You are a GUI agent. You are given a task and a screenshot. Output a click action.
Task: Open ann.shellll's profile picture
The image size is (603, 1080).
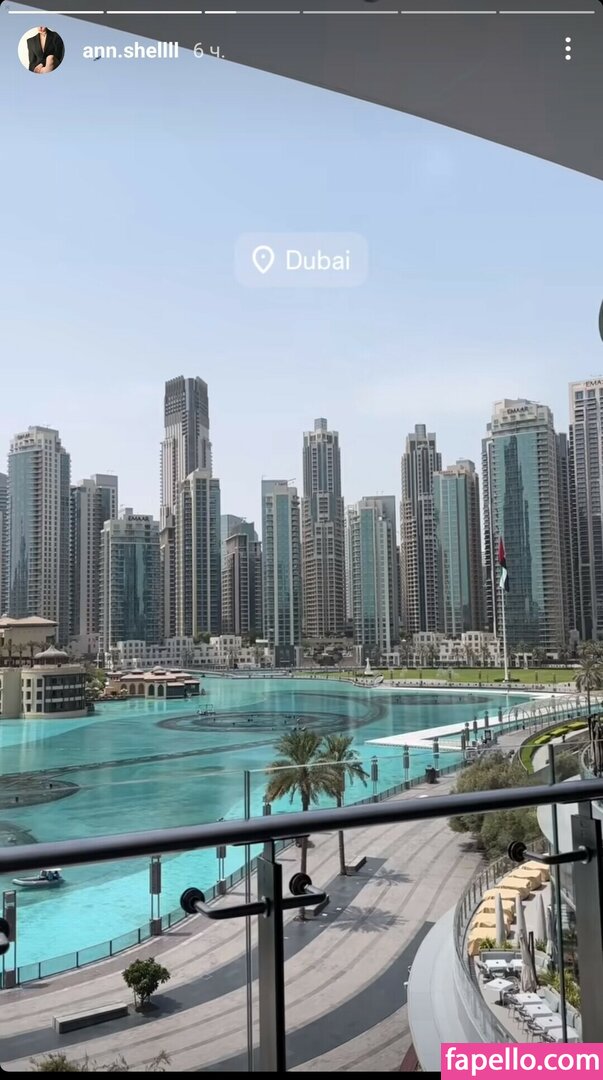41,50
